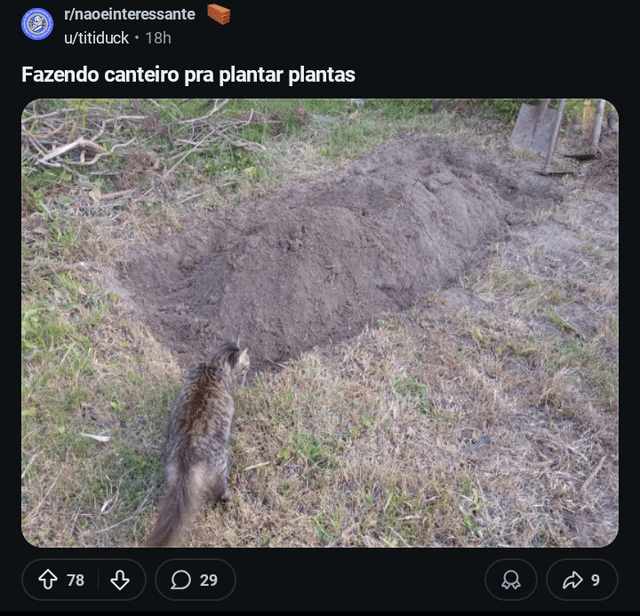Open the post titled Fazendo canteiro pra plantar plantas
Image resolution: width=640 pixels, height=616 pixels.
pos(188,75)
